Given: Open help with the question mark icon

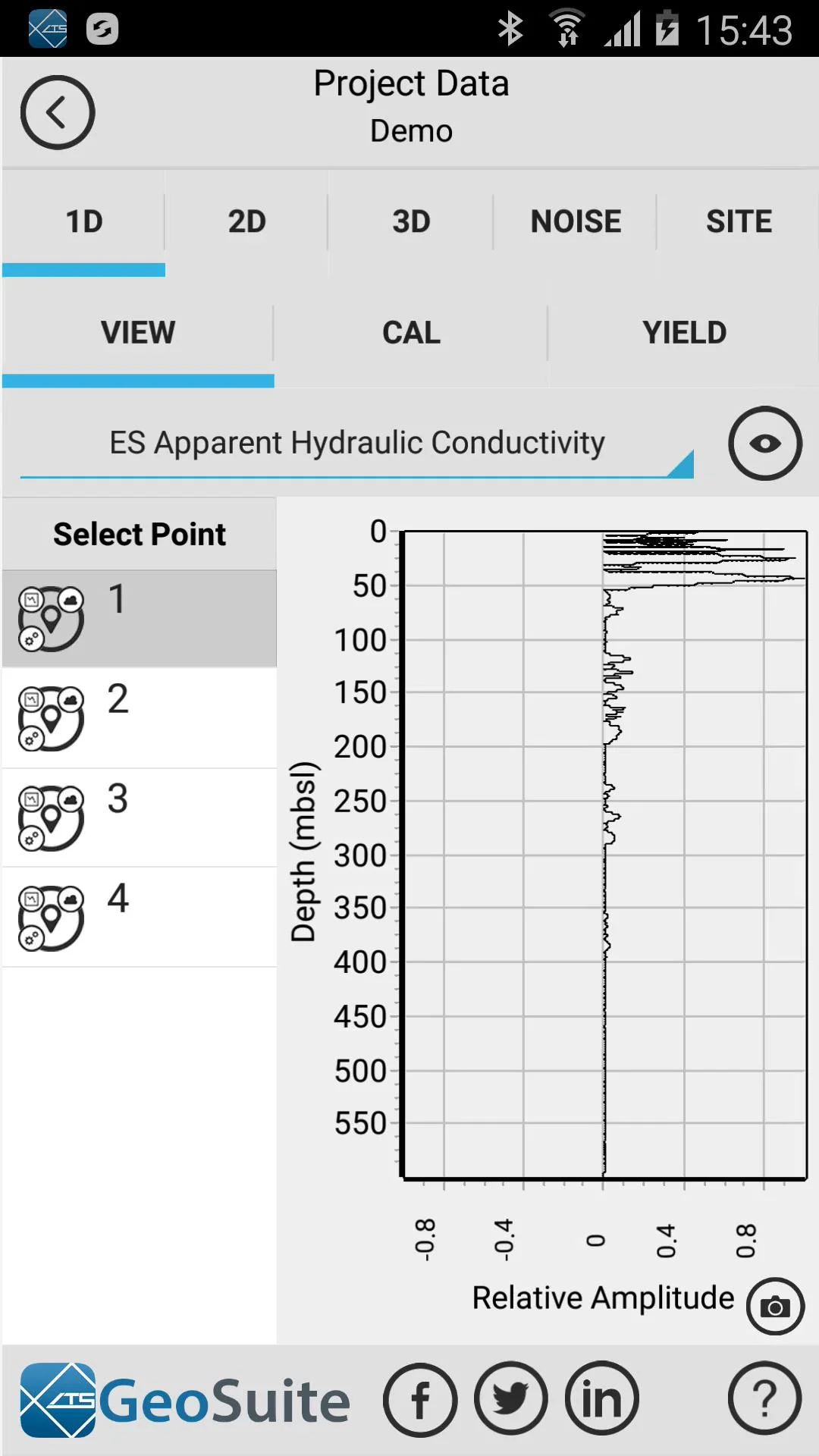Looking at the screenshot, I should pyautogui.click(x=764, y=1398).
